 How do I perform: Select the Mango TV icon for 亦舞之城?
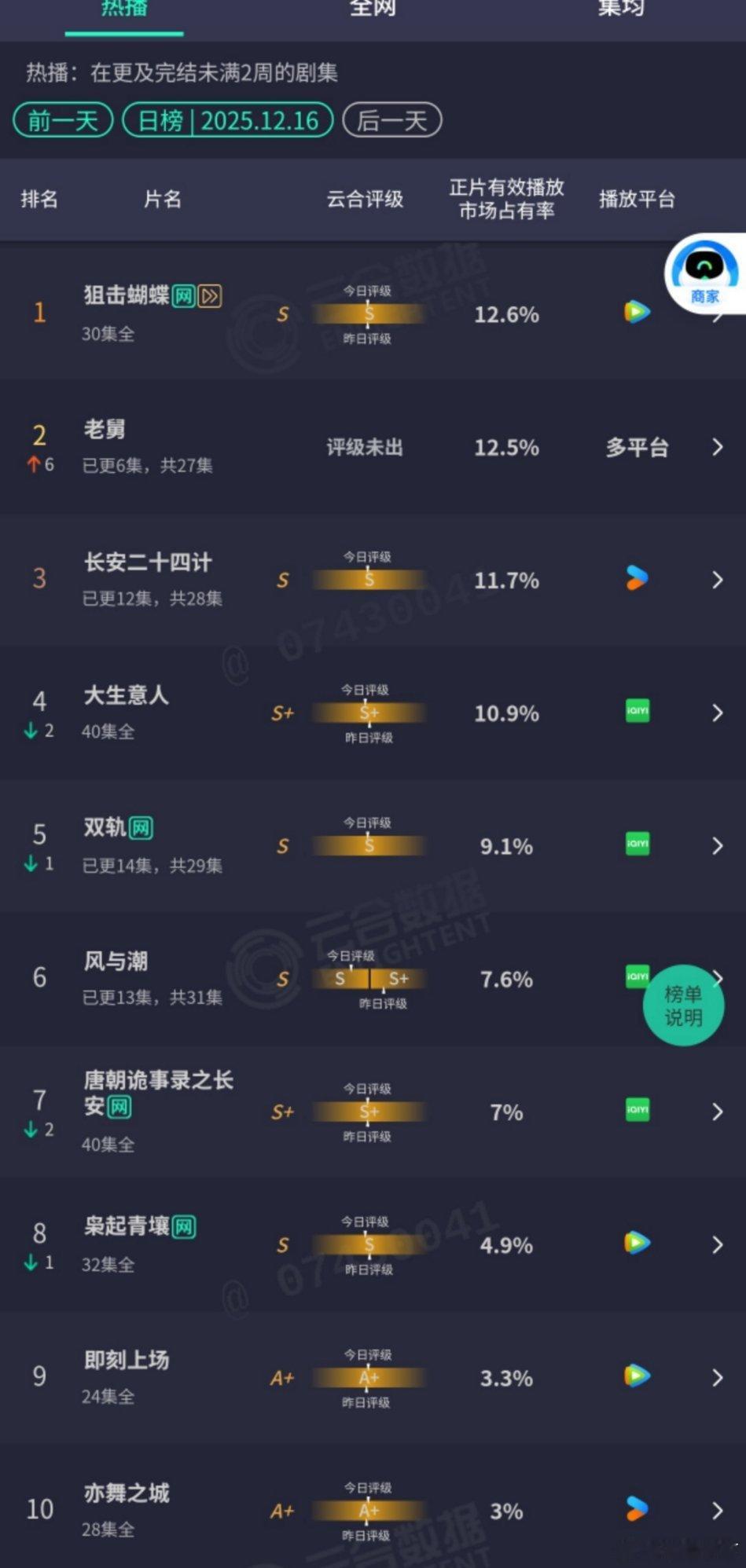click(637, 1510)
